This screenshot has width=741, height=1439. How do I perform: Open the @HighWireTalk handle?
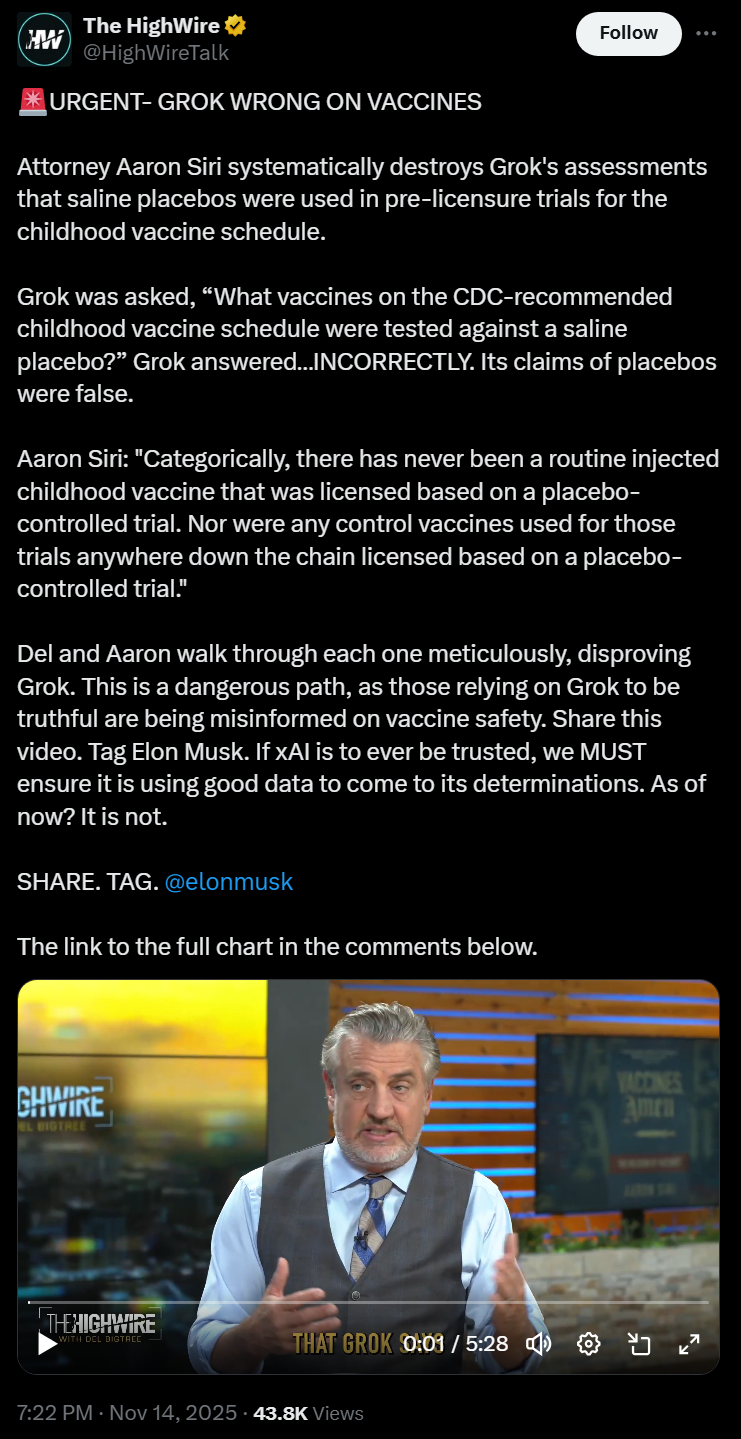(156, 53)
